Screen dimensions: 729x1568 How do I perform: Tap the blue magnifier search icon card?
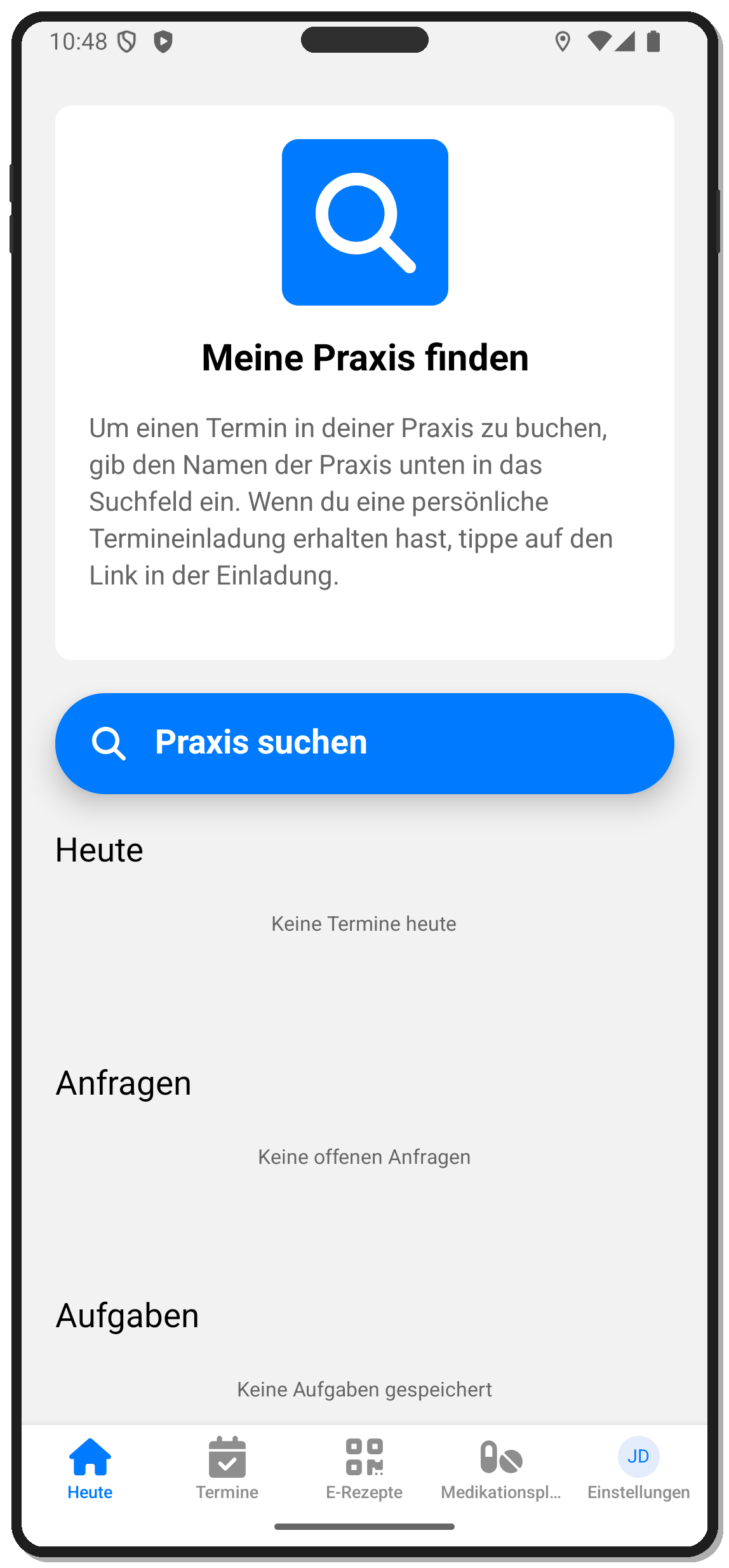click(x=364, y=222)
